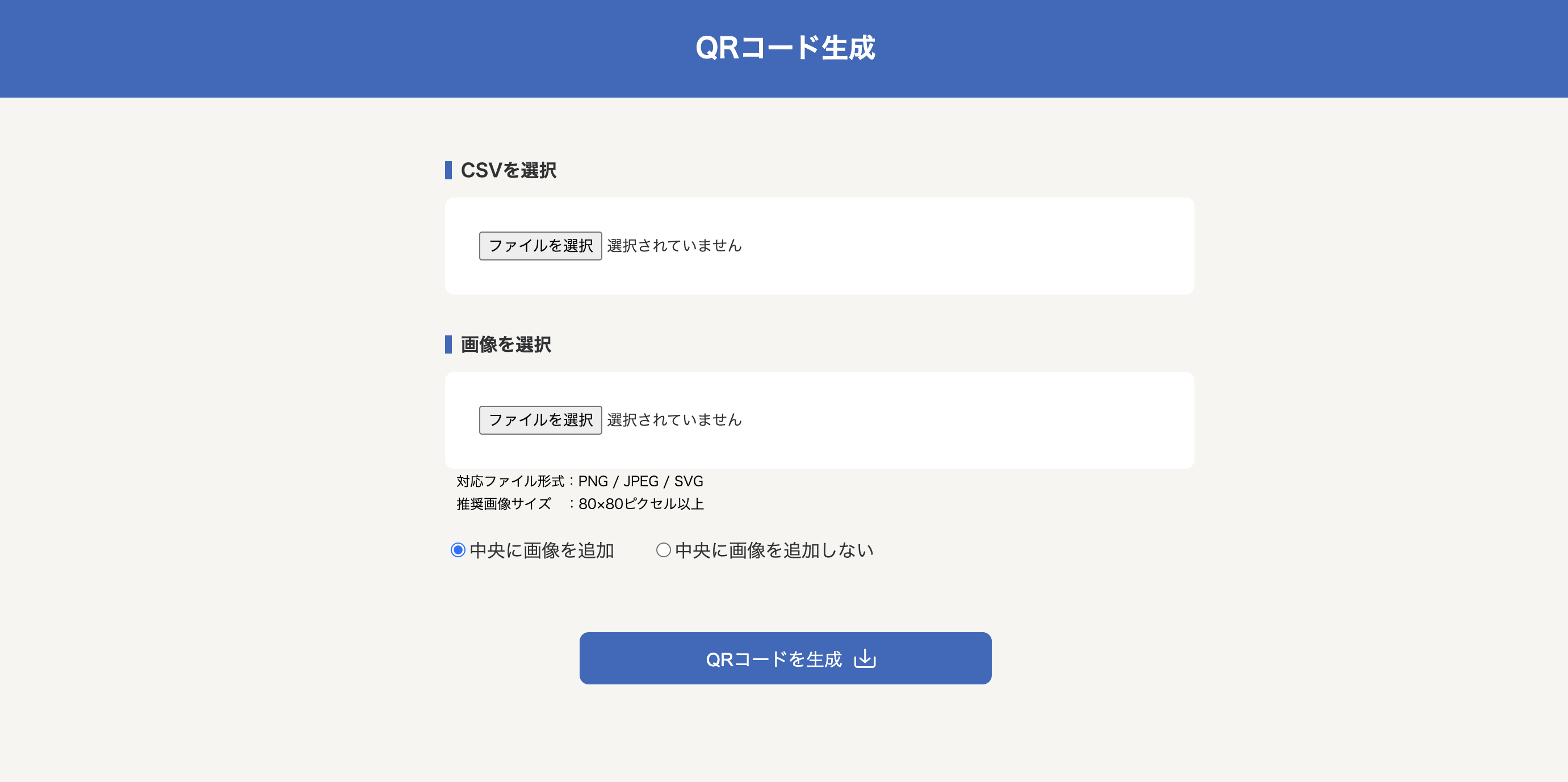Image resolution: width=1568 pixels, height=782 pixels.
Task: Select 中央に画像を追加 radio option
Action: pyautogui.click(x=458, y=550)
